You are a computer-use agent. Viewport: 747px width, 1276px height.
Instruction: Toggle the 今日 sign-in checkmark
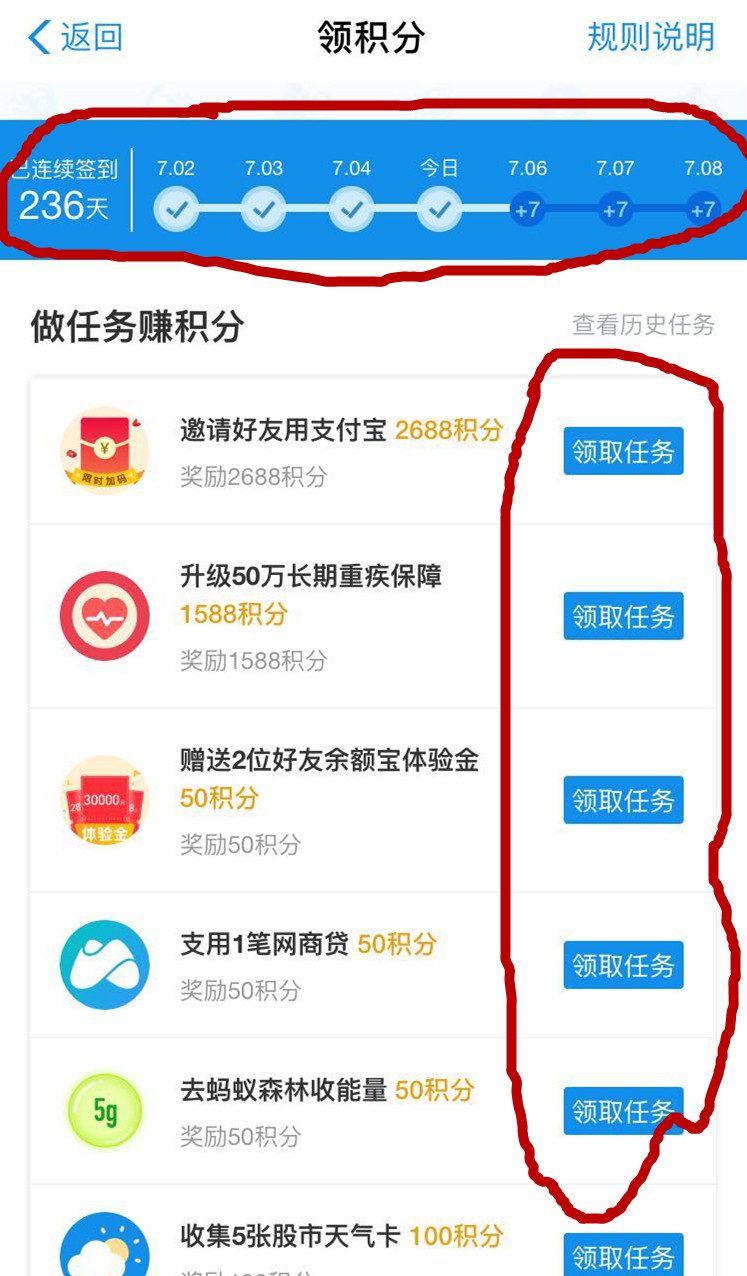coord(438,210)
